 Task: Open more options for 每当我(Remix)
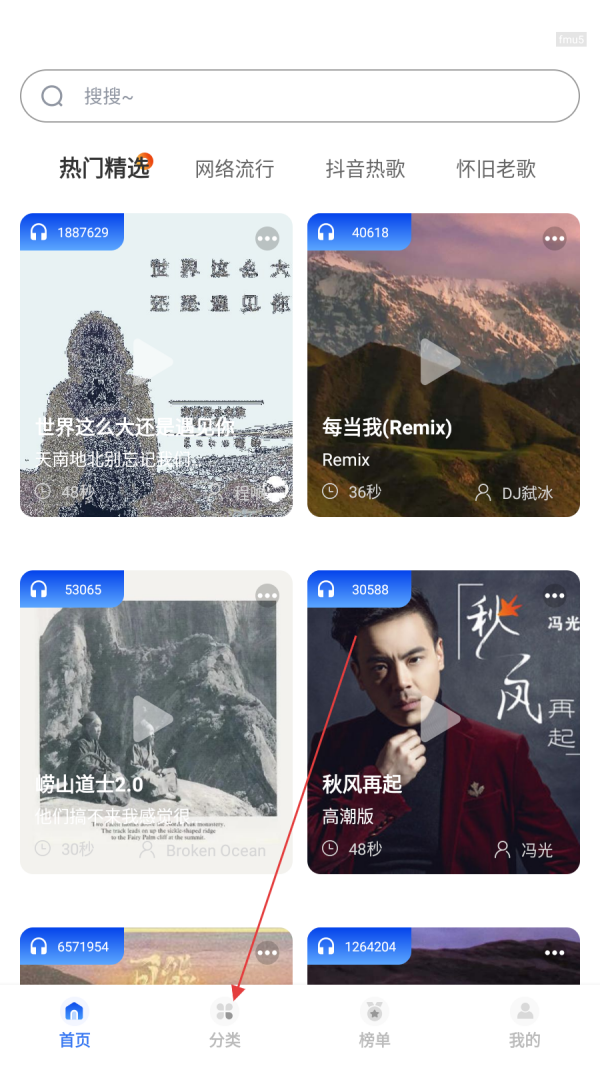pyautogui.click(x=554, y=238)
